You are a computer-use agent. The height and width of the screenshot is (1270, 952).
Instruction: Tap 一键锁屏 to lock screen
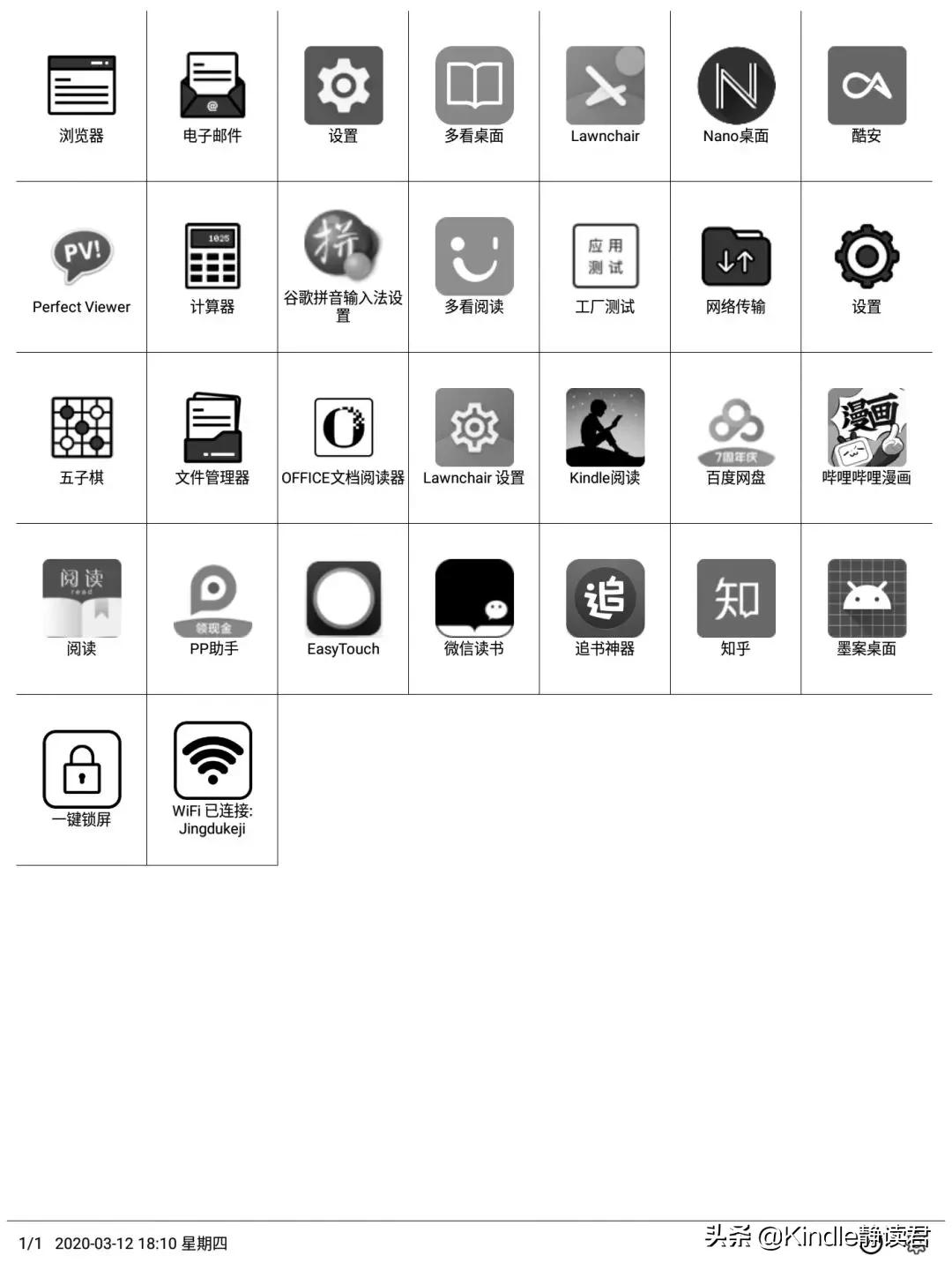point(81,769)
